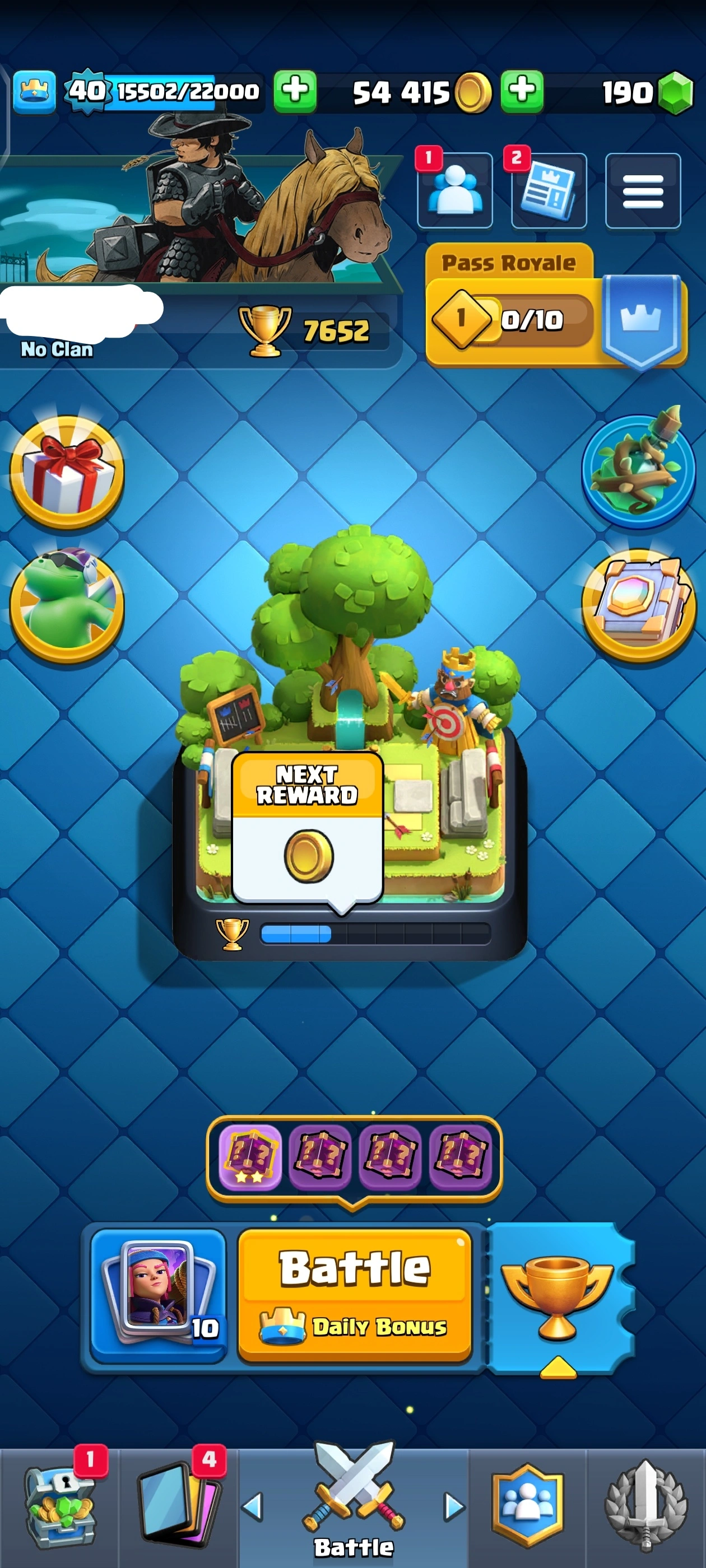The image size is (706, 1568).
Task: View the Next Reward on the arena
Action: (x=308, y=827)
